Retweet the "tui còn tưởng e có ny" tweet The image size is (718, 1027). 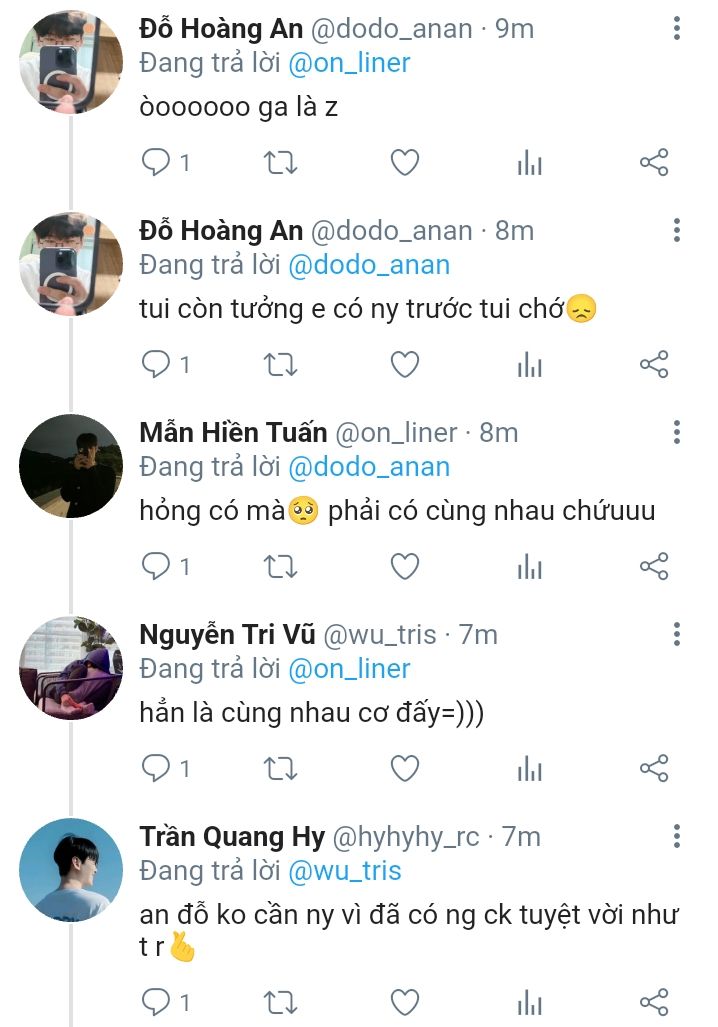[x=280, y=365]
